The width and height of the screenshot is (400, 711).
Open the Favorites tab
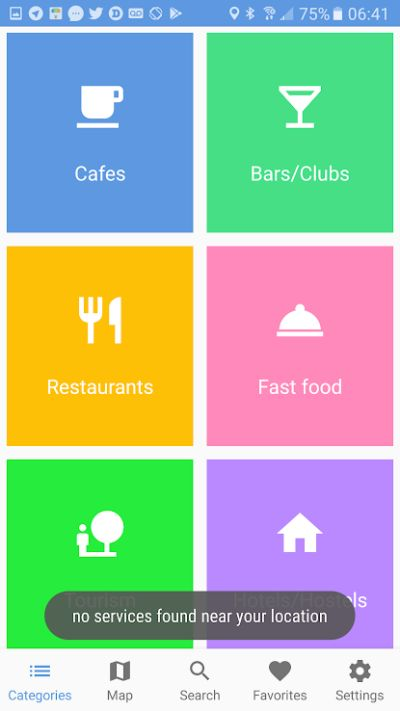(280, 681)
